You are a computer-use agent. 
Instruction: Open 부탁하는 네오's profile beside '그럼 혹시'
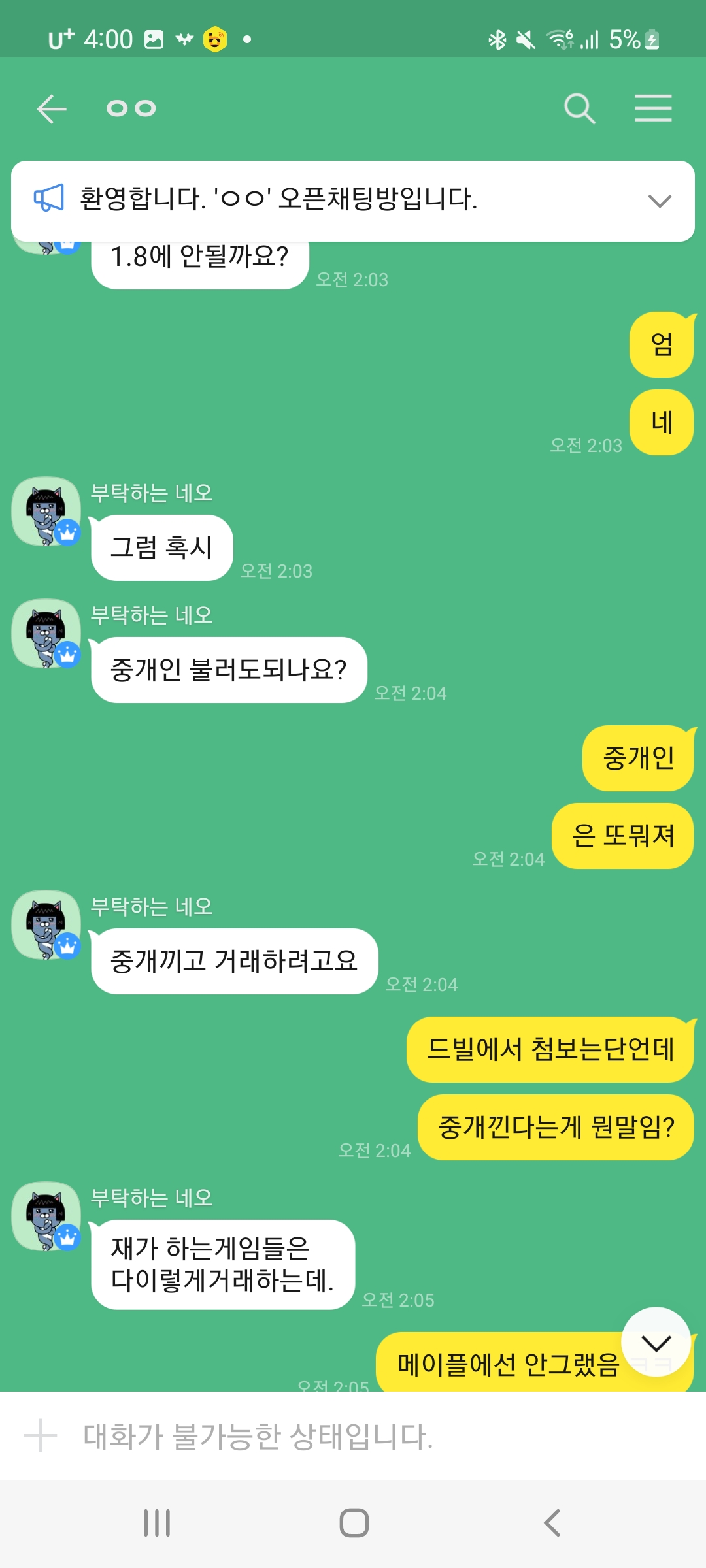46,512
